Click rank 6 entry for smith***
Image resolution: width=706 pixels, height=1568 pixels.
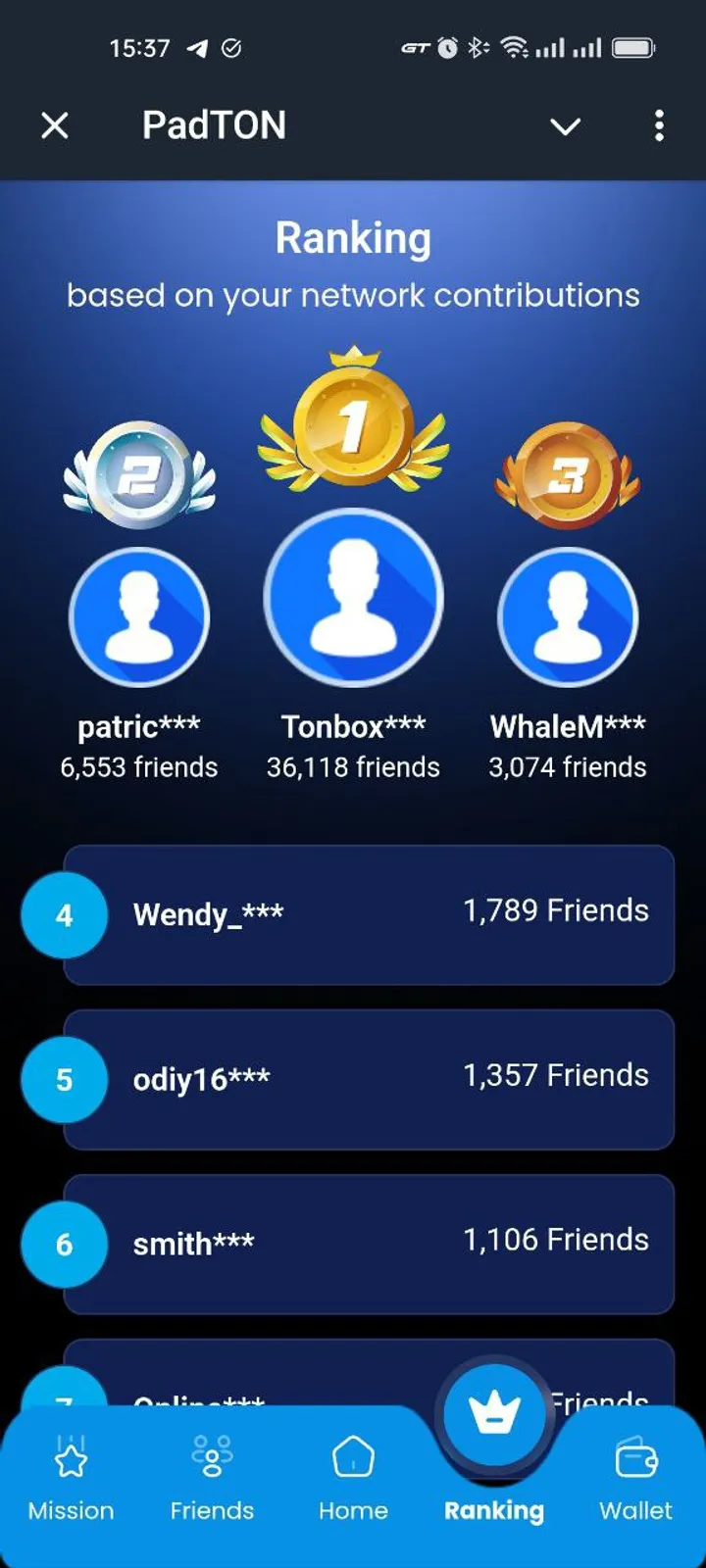tap(368, 1243)
